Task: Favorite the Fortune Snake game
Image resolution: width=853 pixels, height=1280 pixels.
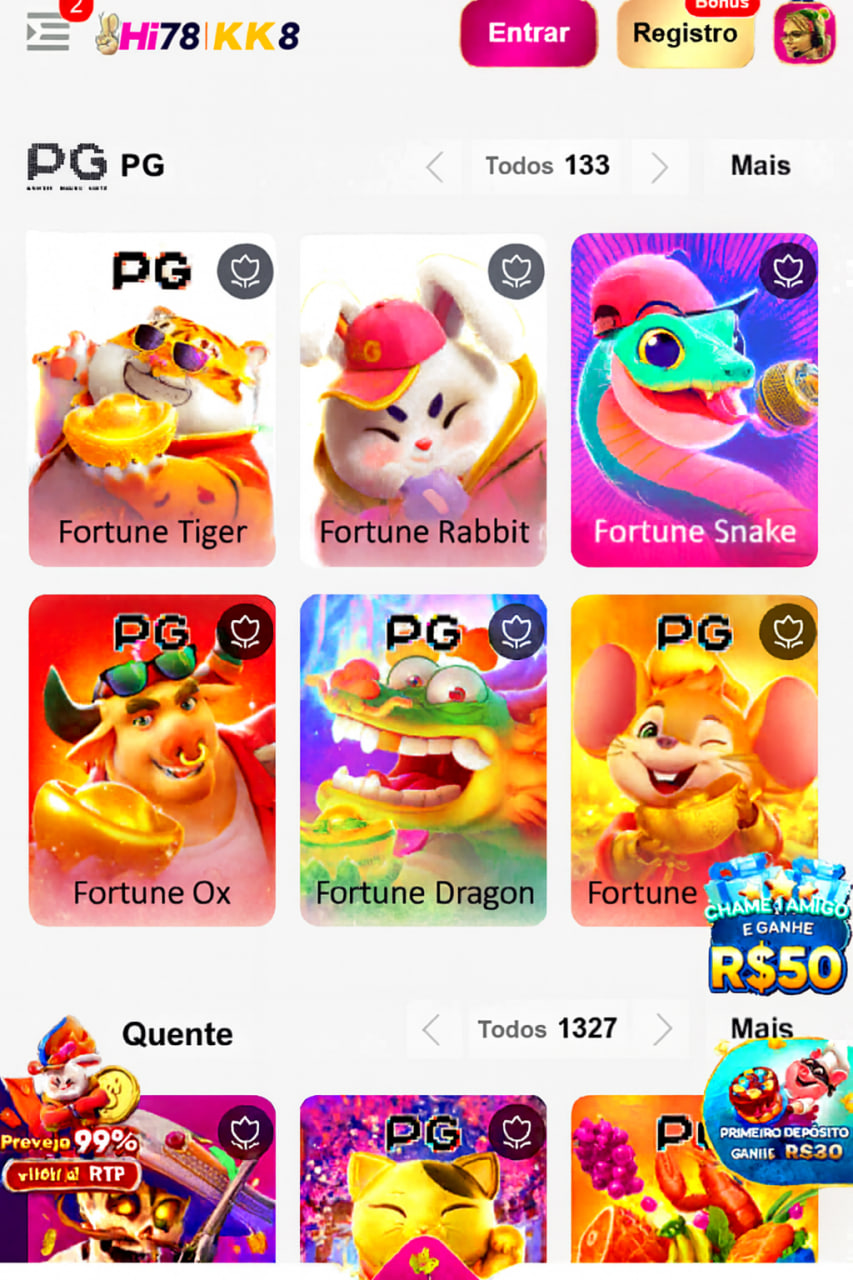Action: tap(788, 271)
